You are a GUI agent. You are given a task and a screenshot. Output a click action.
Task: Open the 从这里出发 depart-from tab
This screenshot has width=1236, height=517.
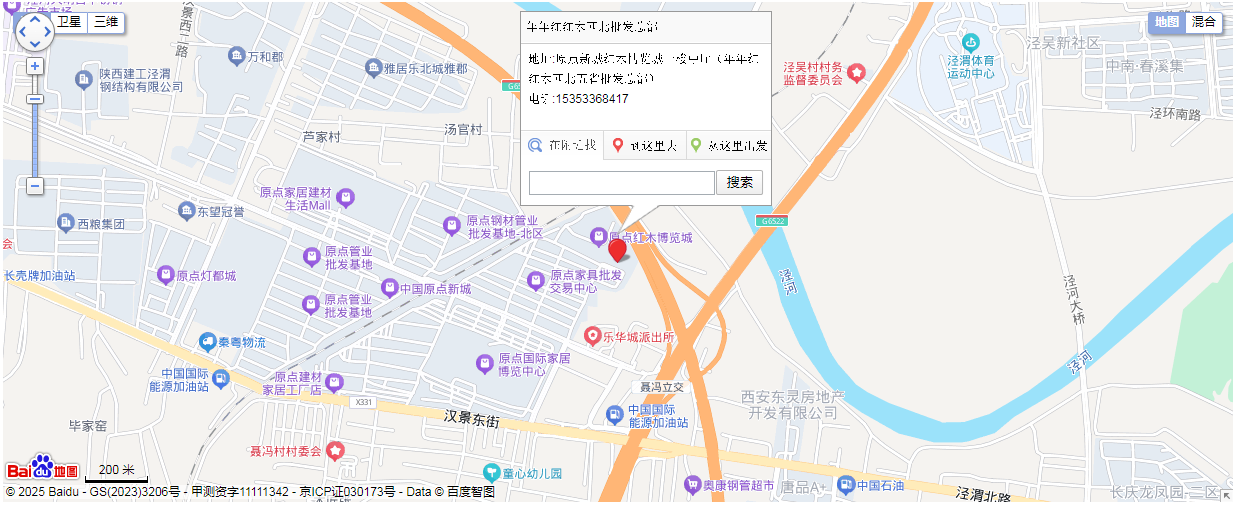point(730,146)
